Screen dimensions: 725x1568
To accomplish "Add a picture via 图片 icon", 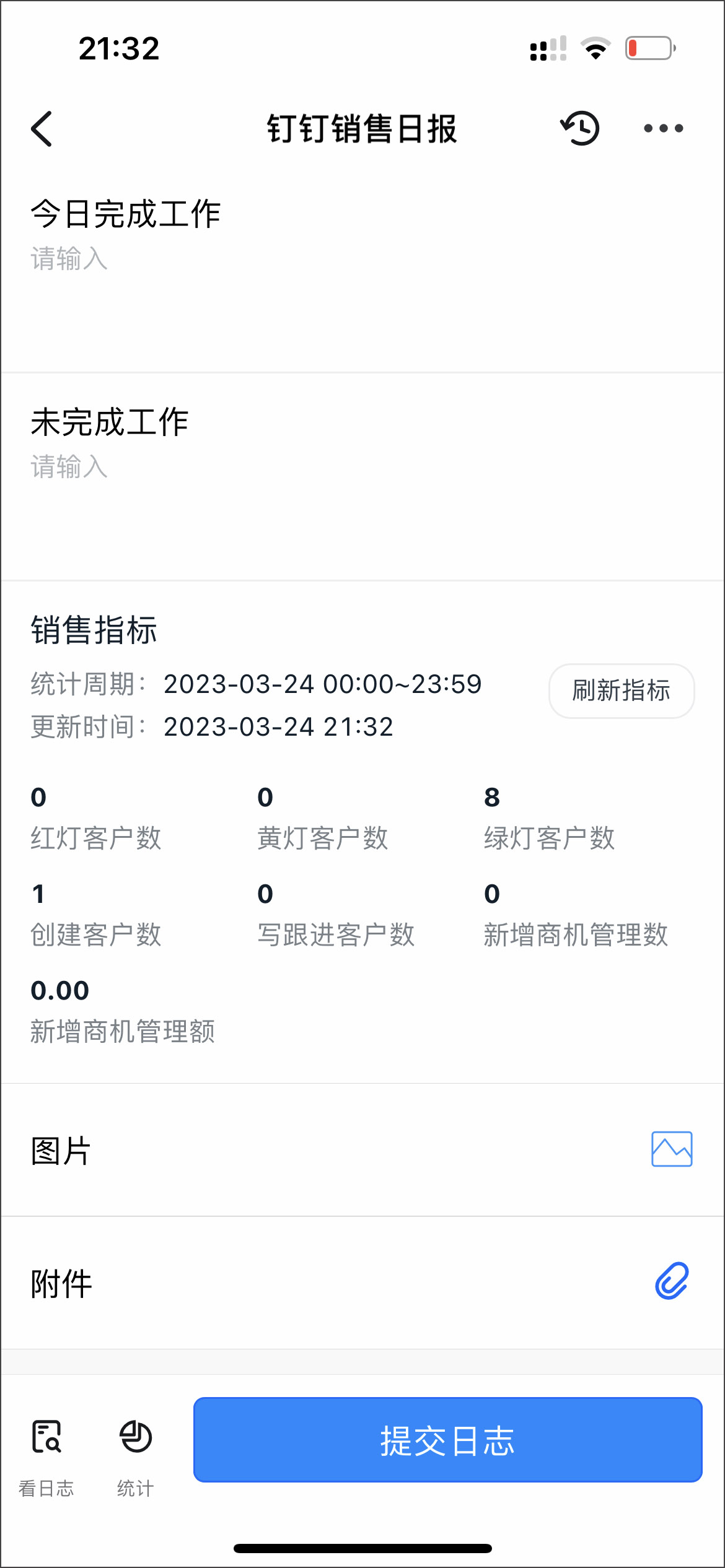I will click(x=672, y=1149).
